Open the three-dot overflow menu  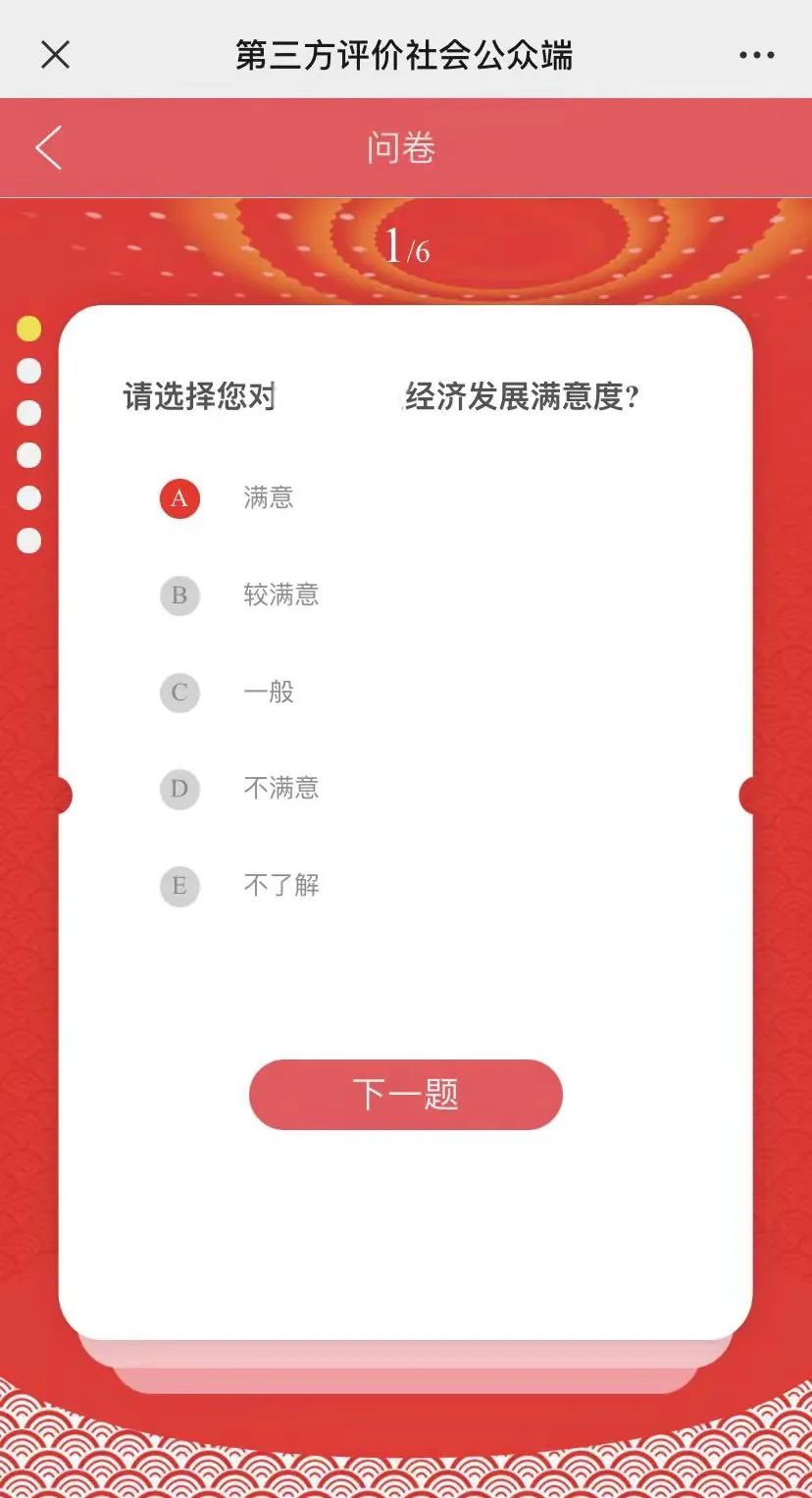pos(756,55)
